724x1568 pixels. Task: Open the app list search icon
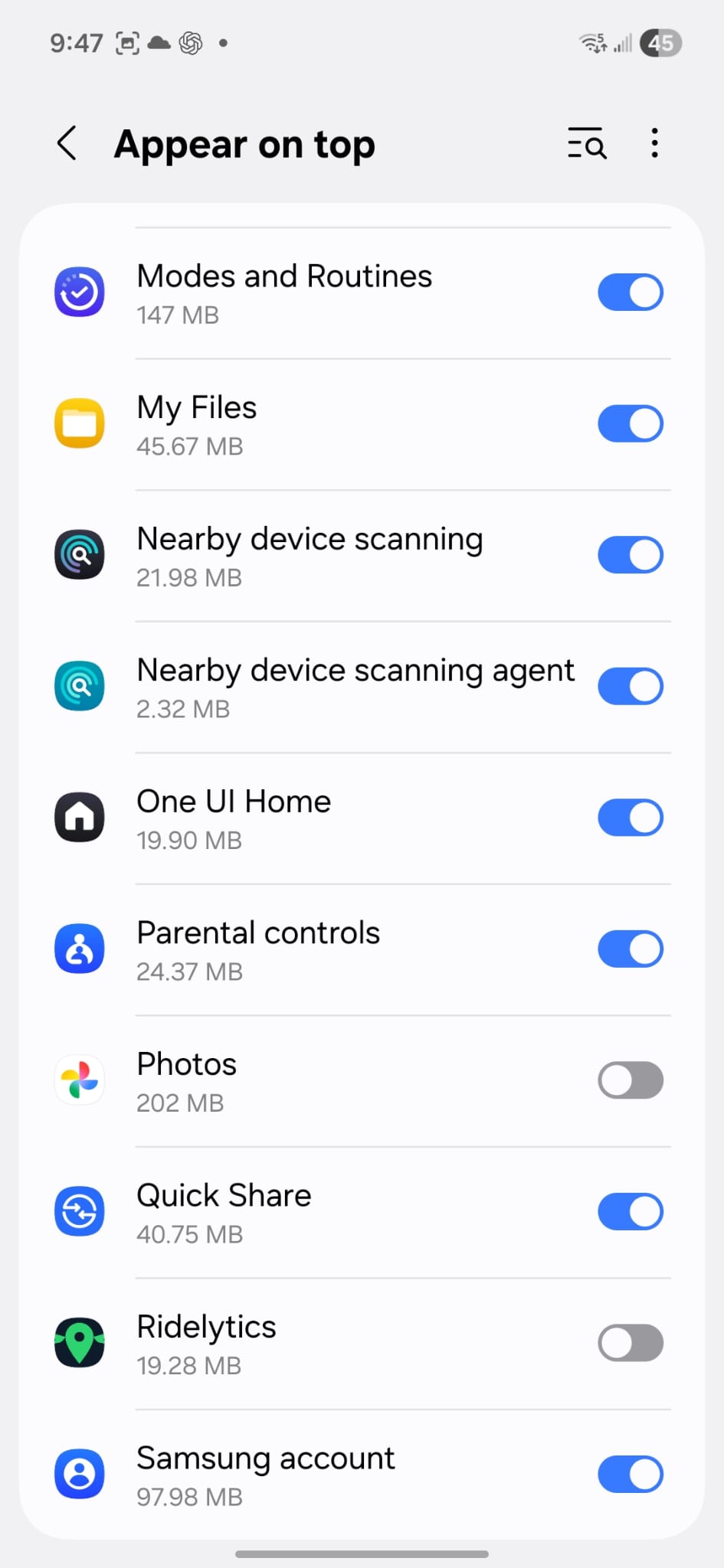[x=586, y=143]
